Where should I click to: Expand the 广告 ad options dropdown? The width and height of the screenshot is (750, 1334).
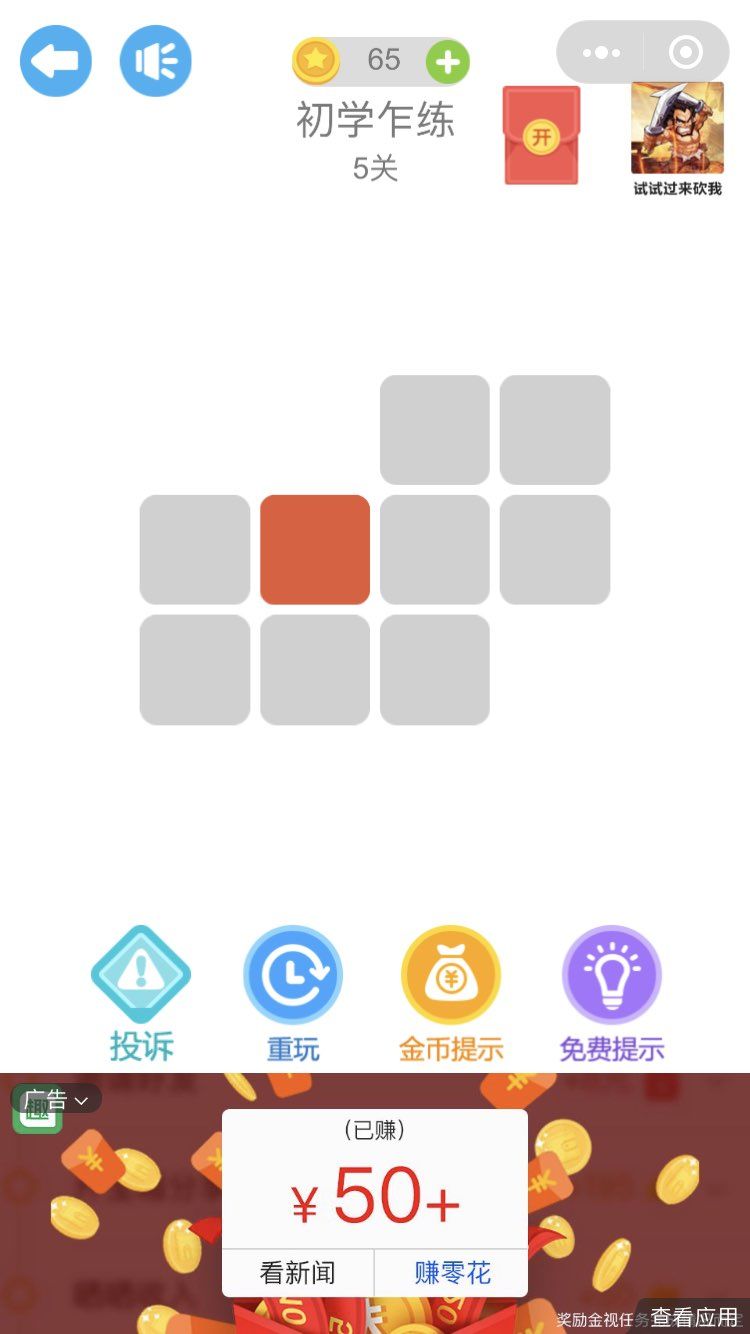57,1099
